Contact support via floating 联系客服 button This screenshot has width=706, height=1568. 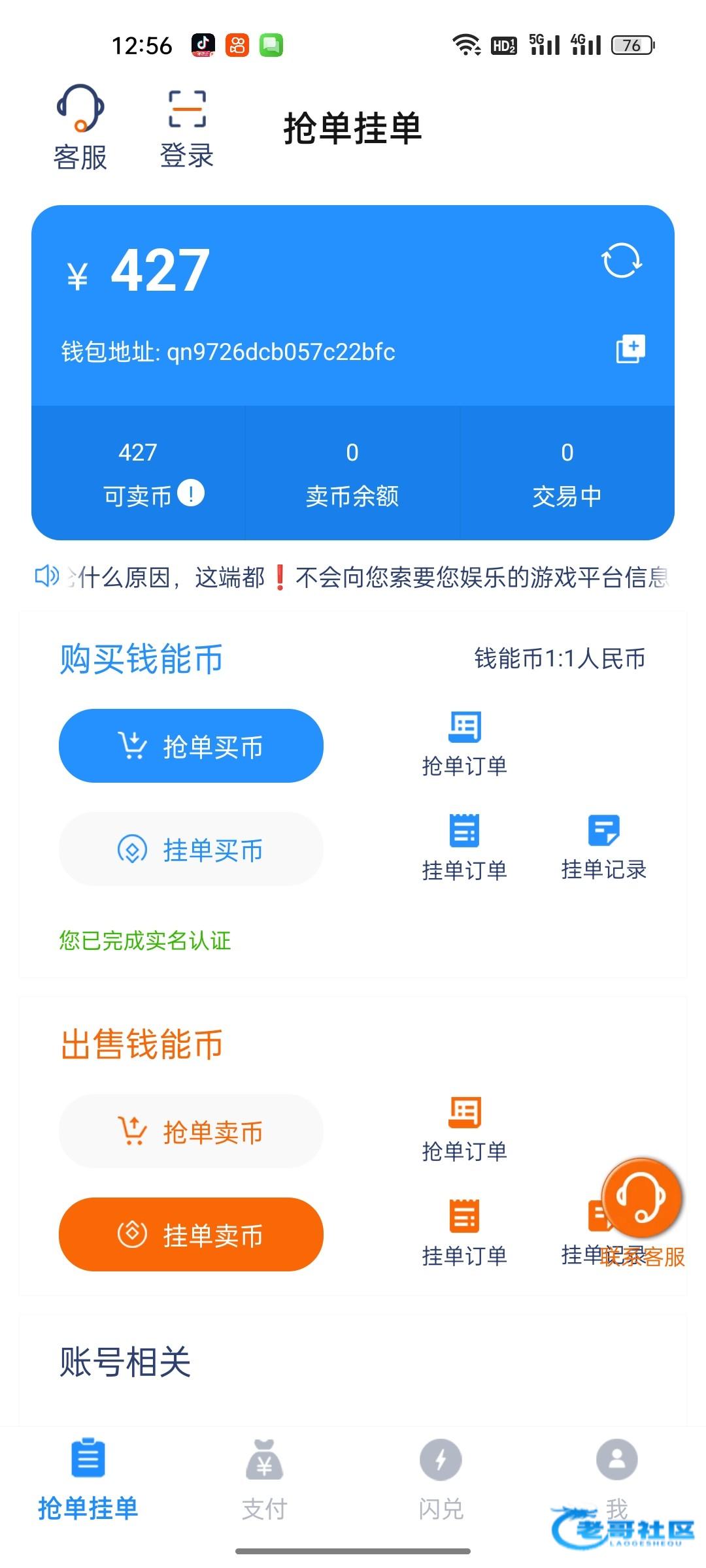[x=642, y=1199]
